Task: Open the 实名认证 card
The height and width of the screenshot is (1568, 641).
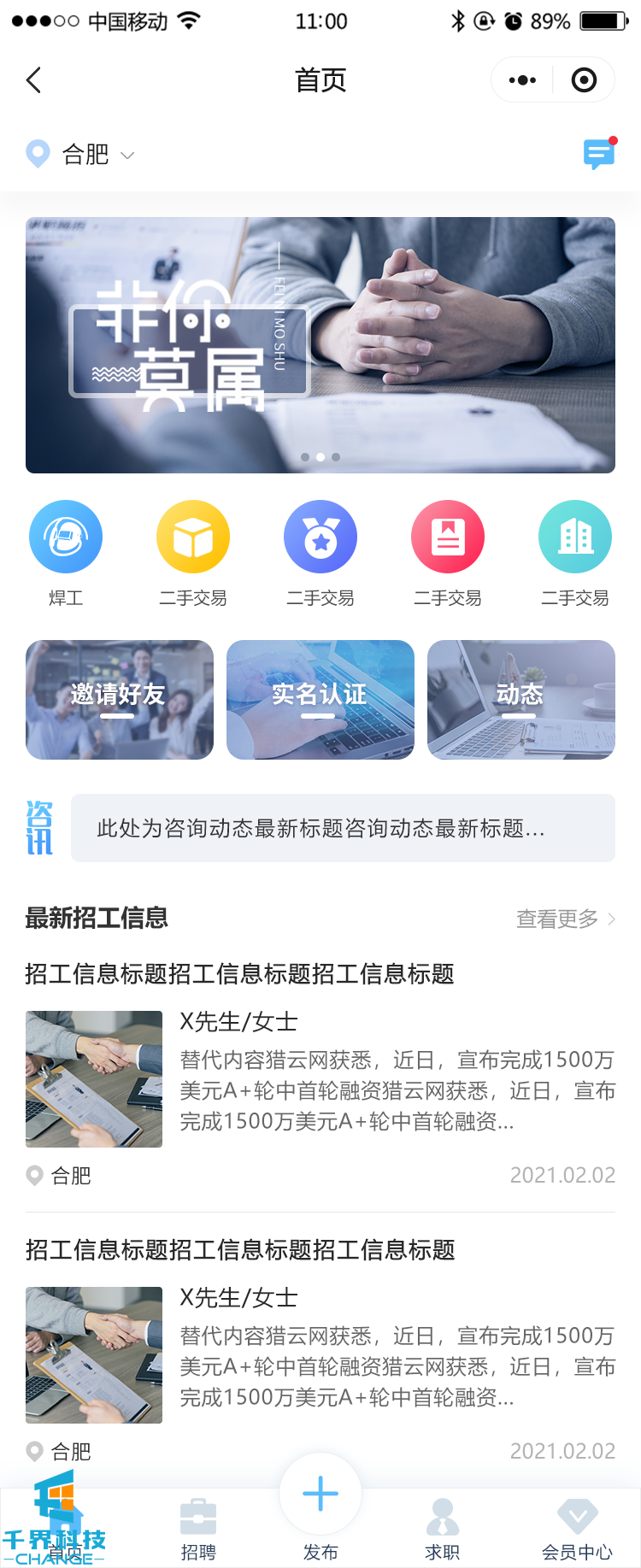Action: (320, 700)
